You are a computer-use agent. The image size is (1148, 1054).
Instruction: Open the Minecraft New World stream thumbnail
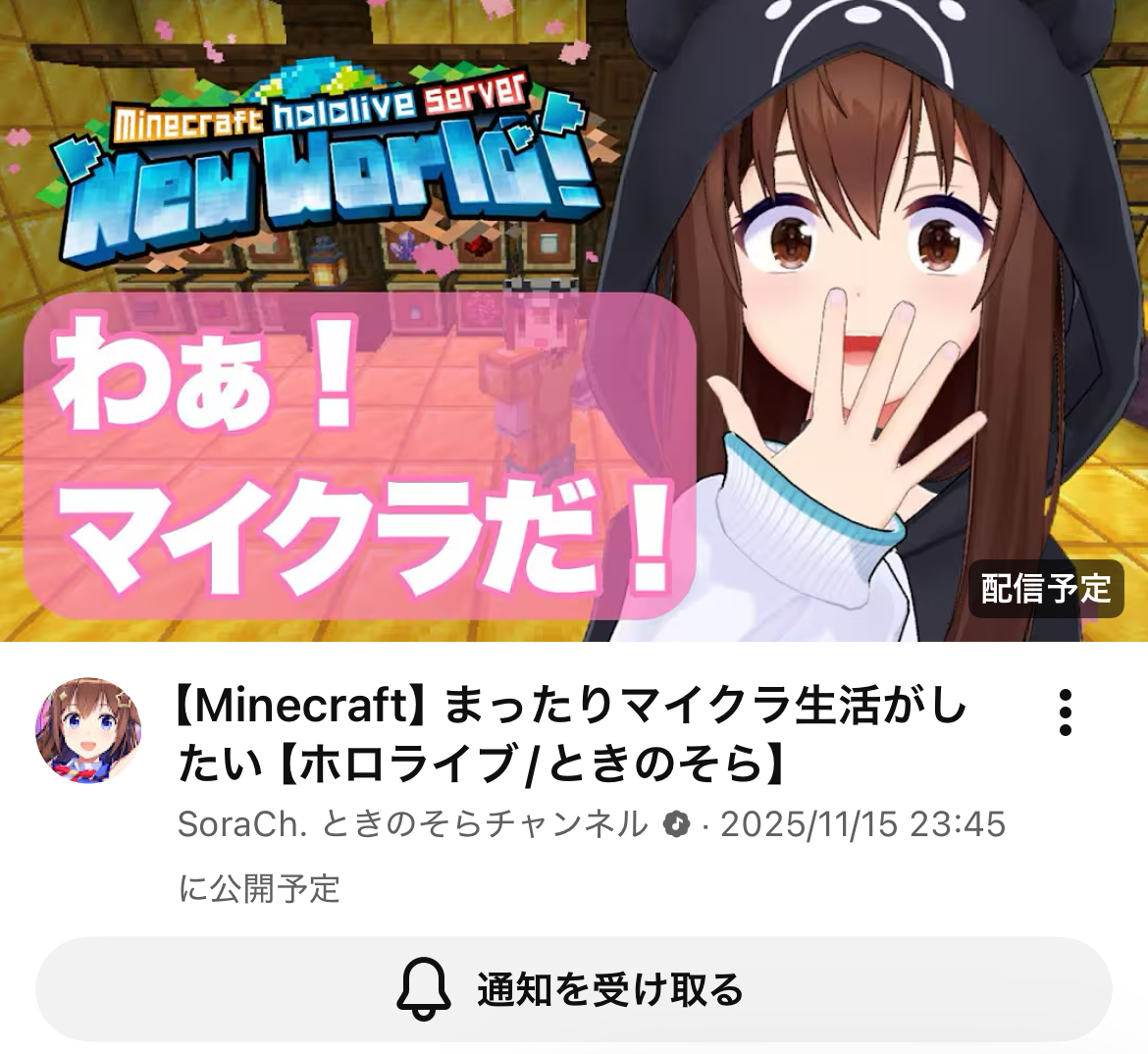[574, 321]
